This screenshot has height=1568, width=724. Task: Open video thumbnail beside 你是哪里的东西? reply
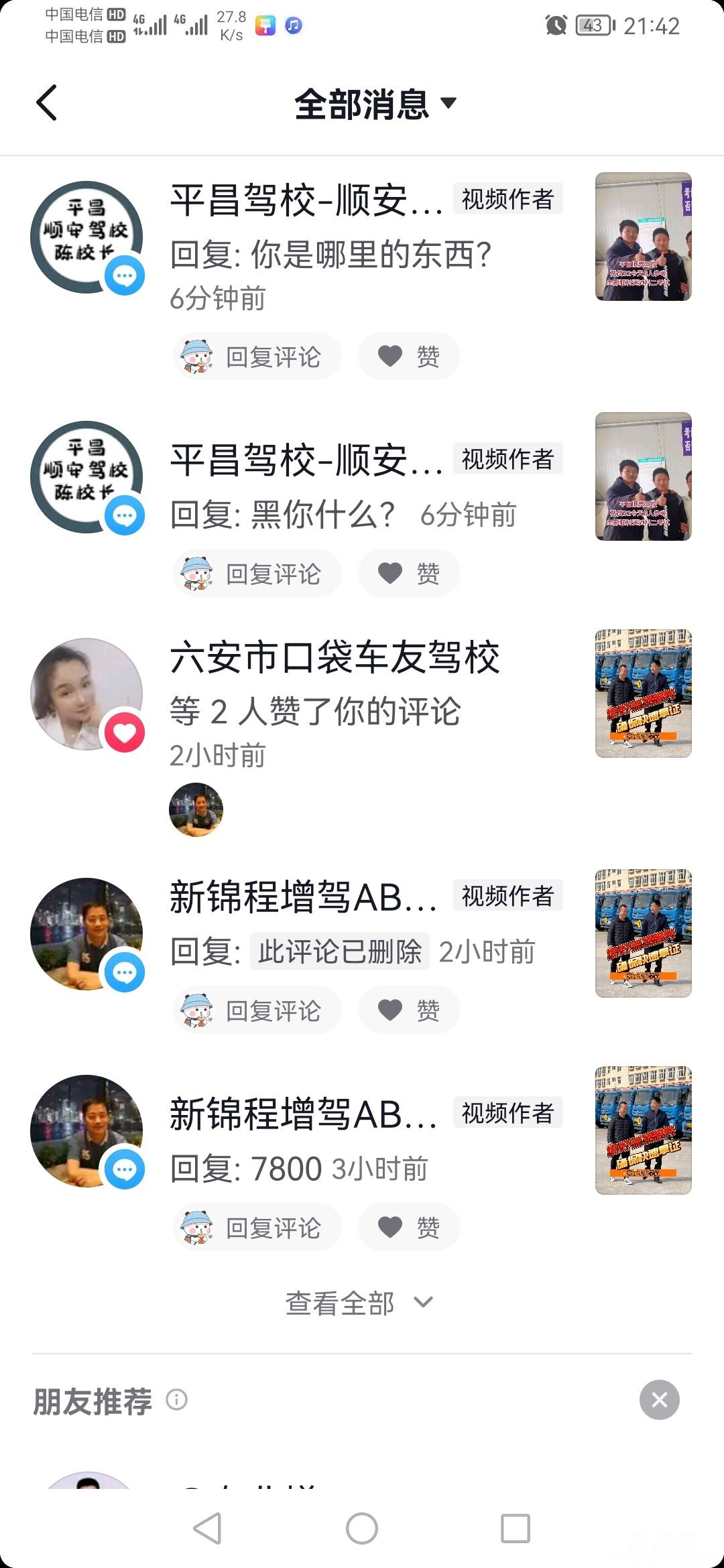tap(643, 237)
